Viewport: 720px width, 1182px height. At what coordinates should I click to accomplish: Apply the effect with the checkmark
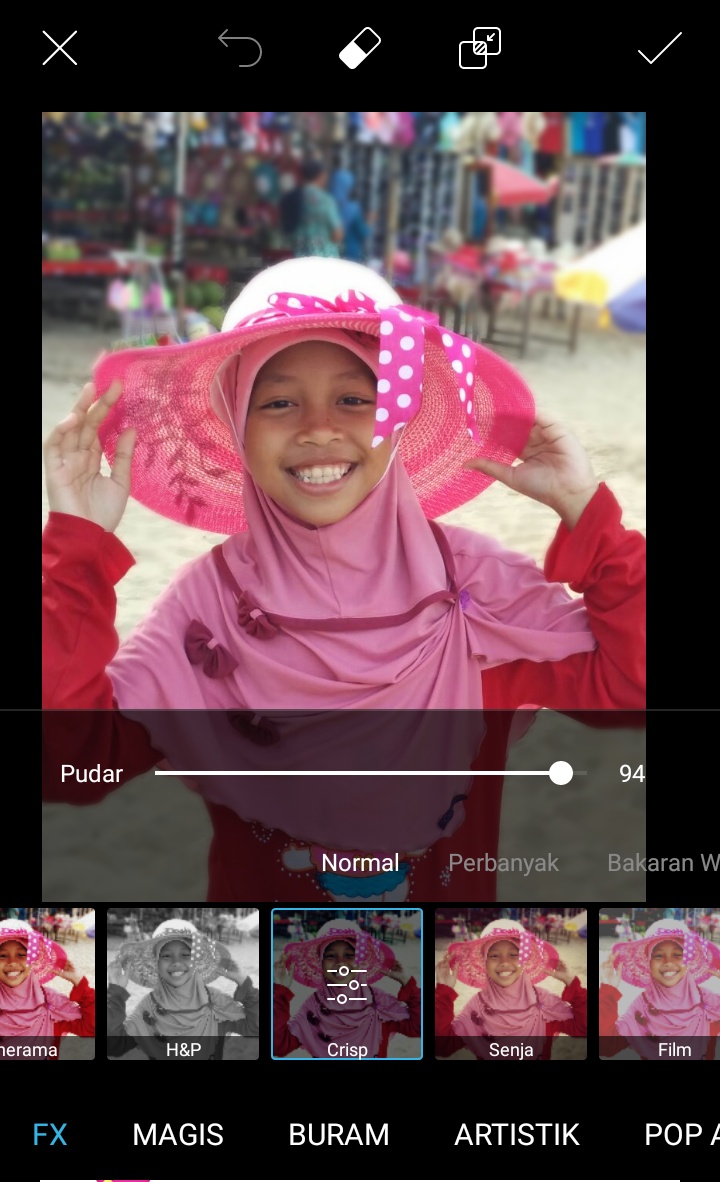coord(659,48)
